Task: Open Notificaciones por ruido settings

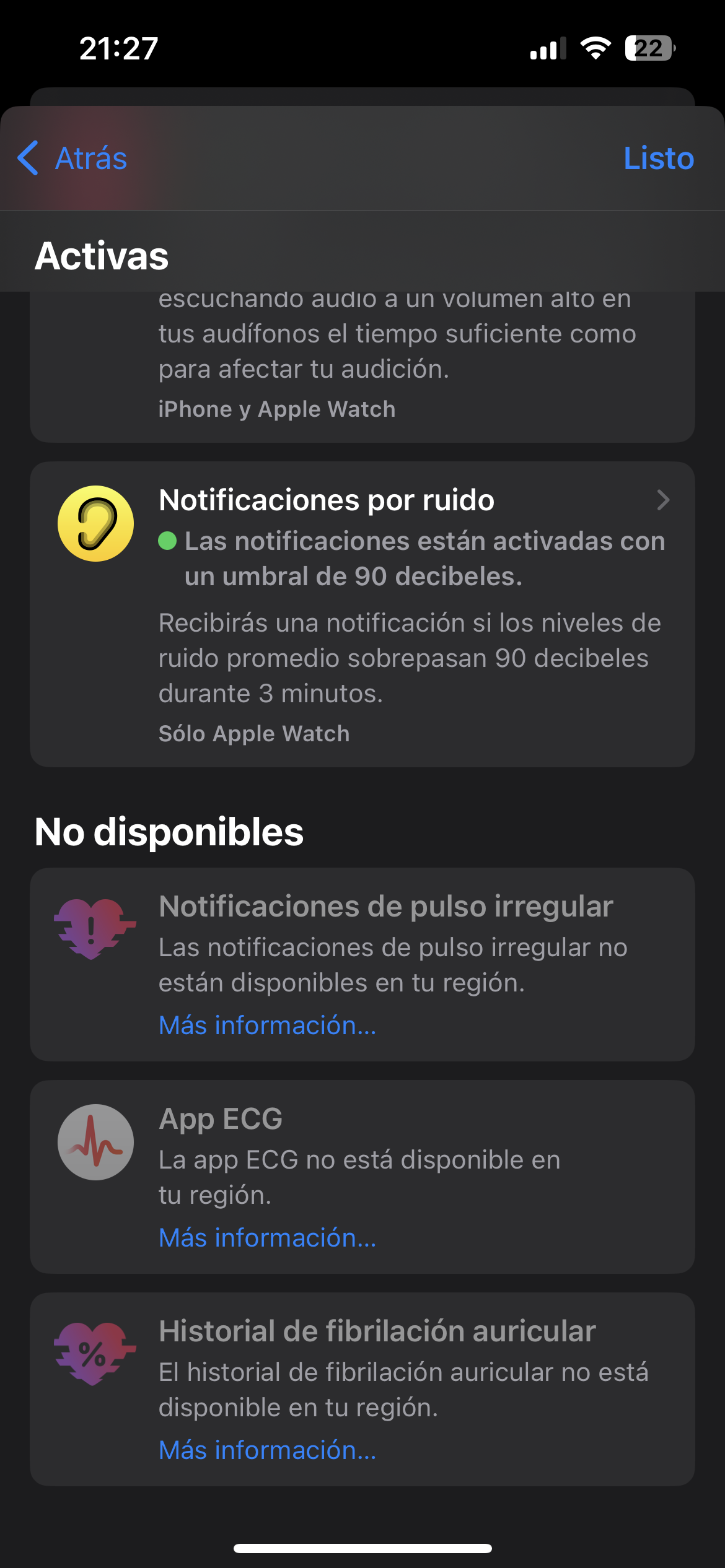Action: click(362, 613)
